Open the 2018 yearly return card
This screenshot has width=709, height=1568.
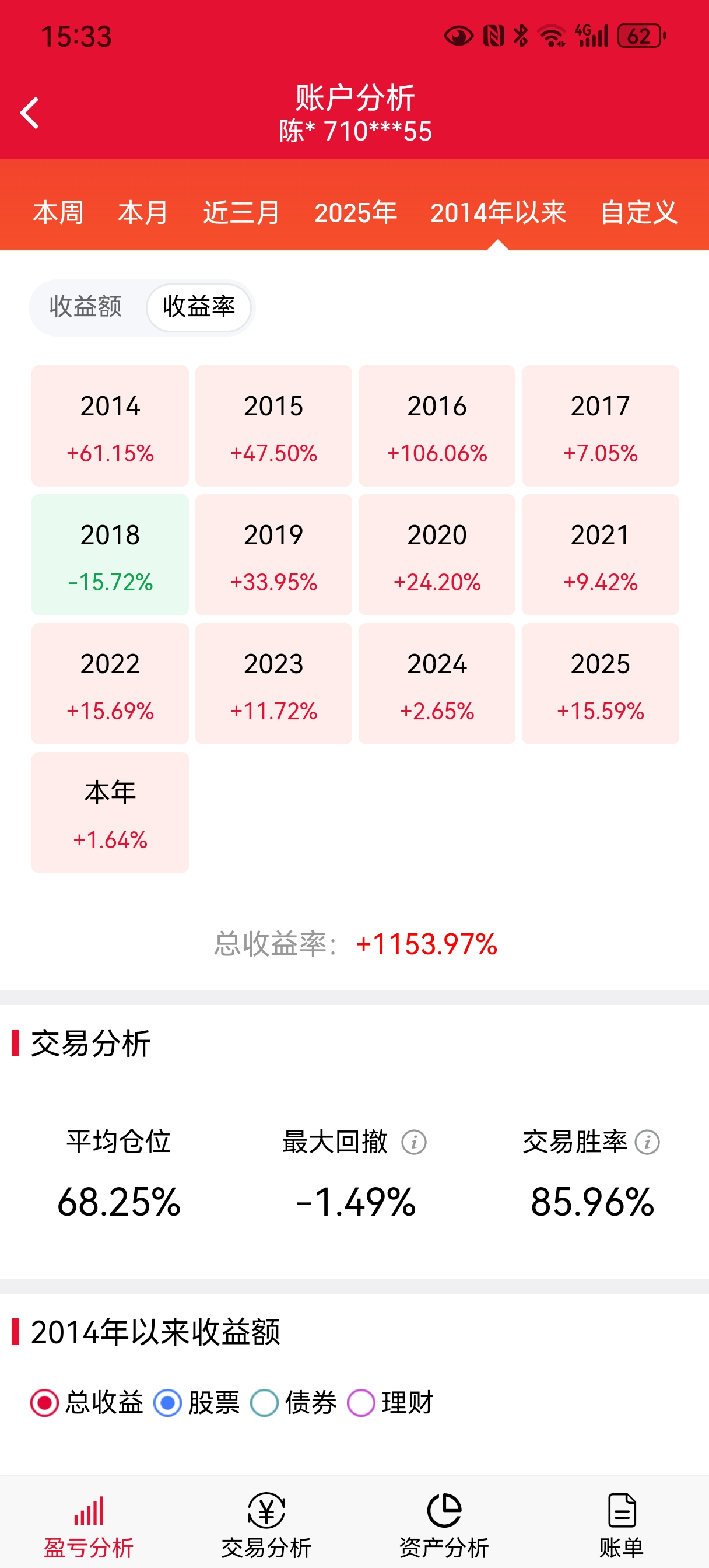tap(110, 555)
